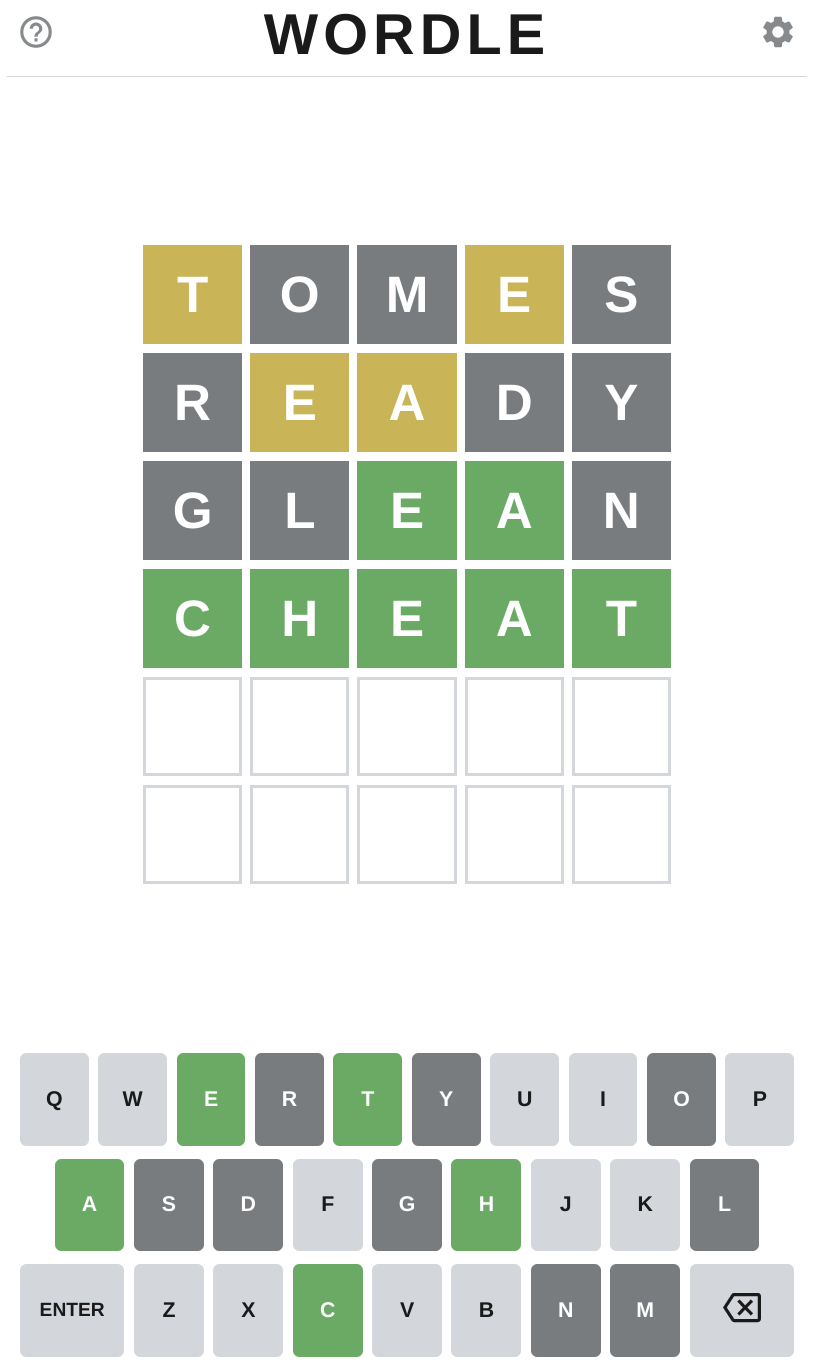Hit the I key
820x1370 pixels.
coord(603,1099)
